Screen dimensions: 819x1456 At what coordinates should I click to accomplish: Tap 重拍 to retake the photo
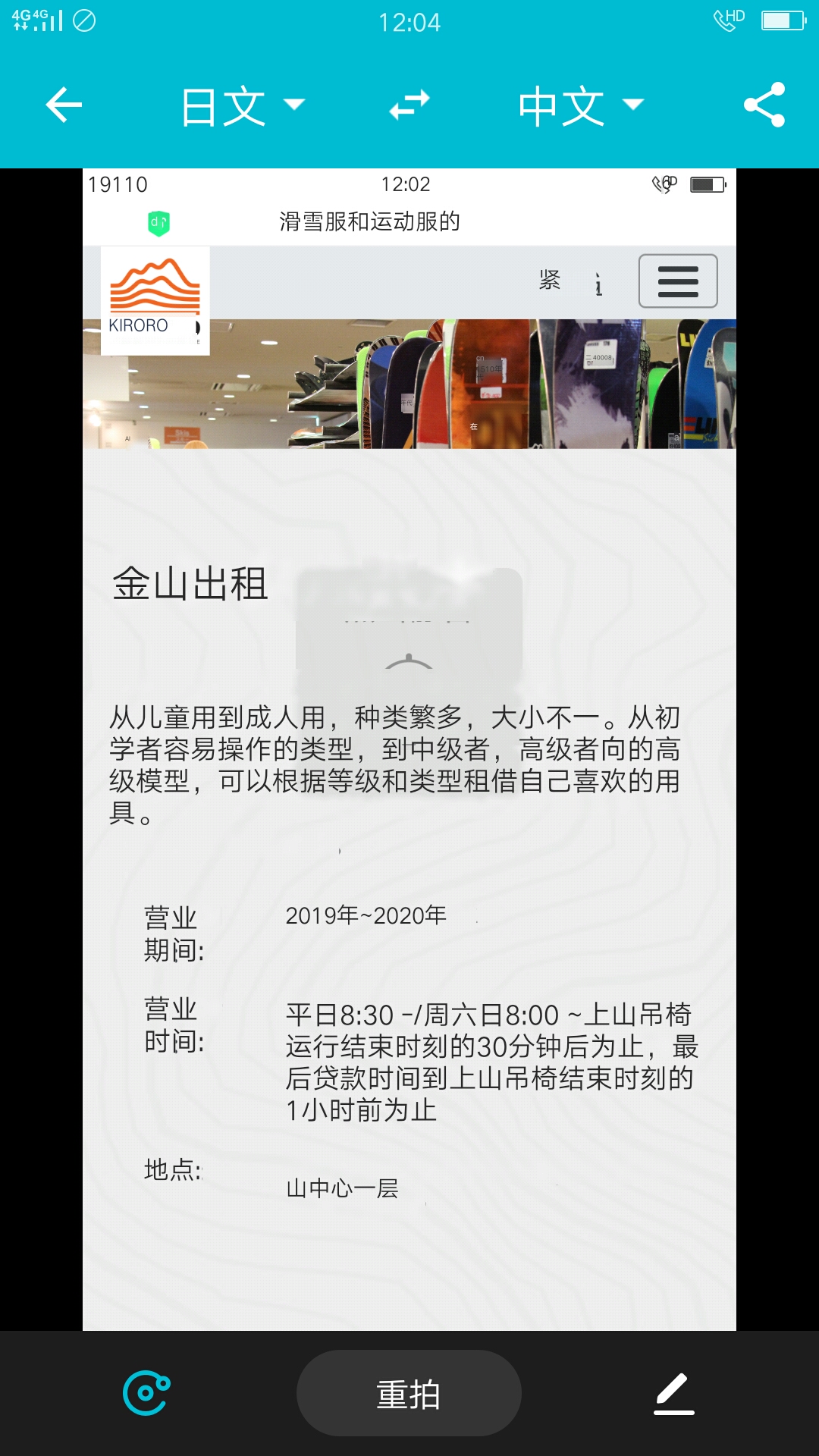tap(409, 1393)
